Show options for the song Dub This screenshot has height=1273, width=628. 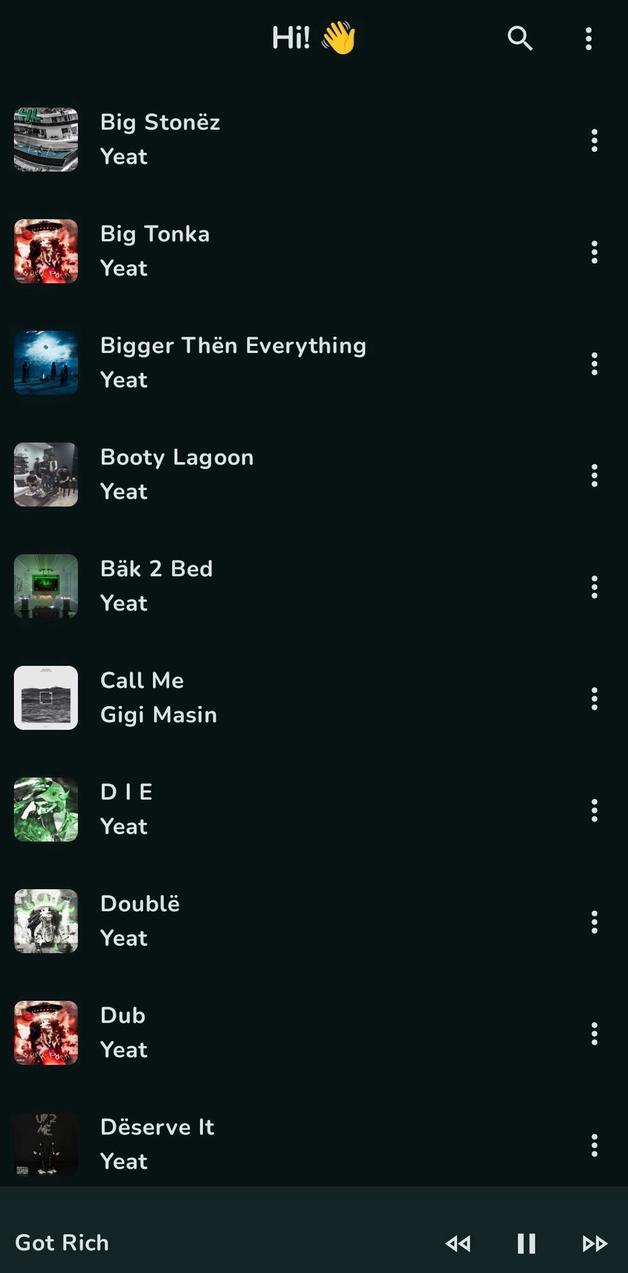(x=594, y=1033)
